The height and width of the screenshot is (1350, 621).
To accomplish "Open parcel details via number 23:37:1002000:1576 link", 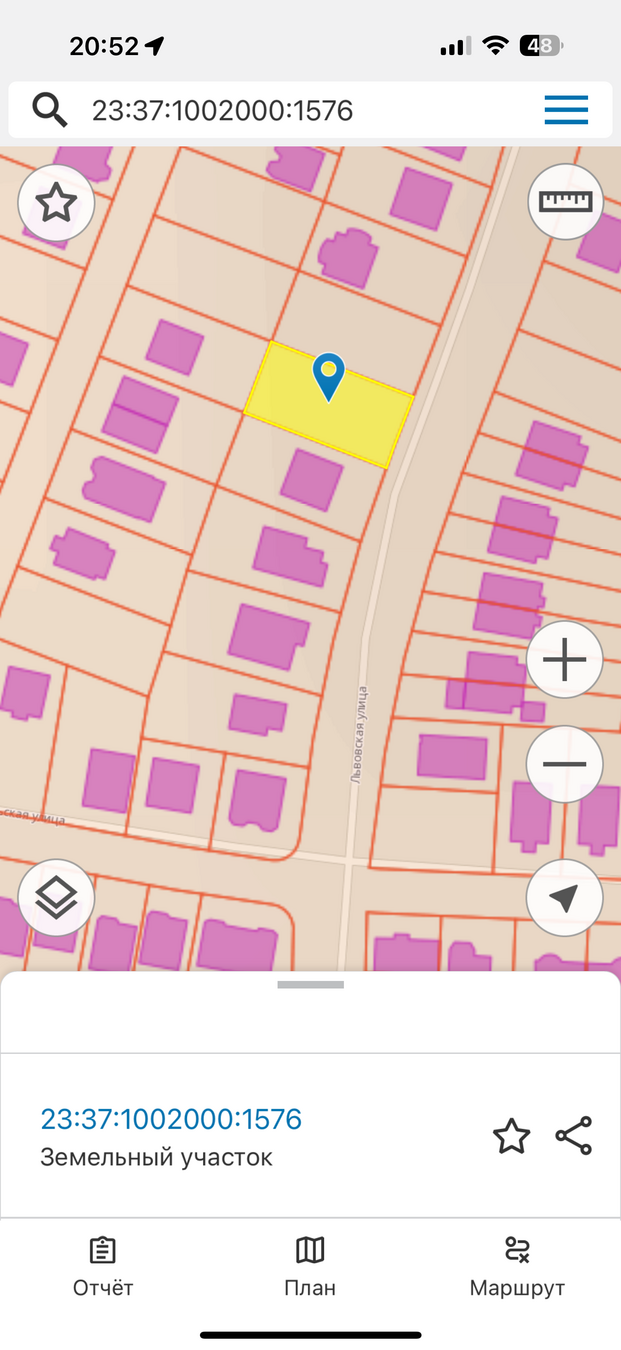I will pos(171,1119).
